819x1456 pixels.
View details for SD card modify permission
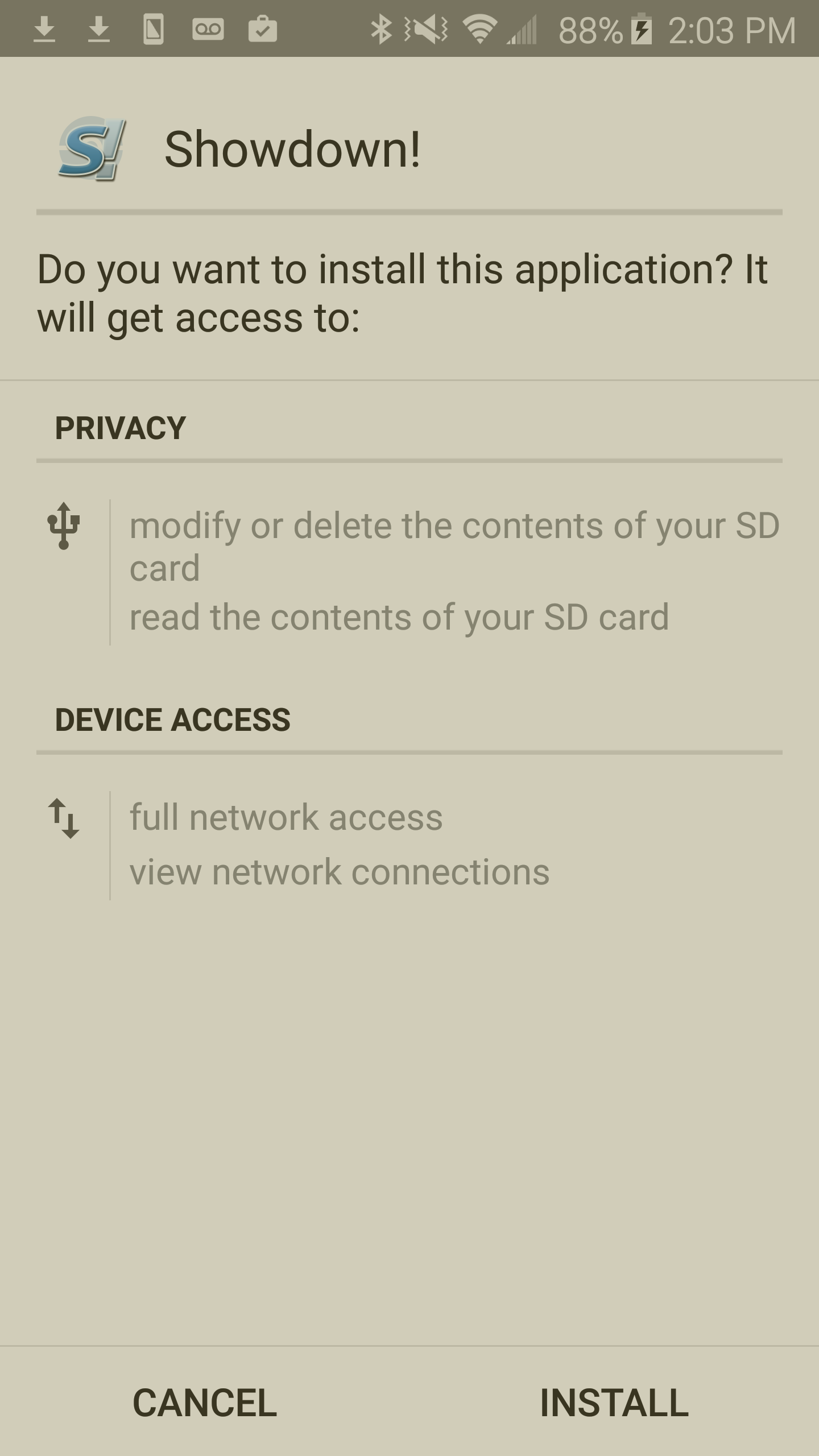[x=454, y=546]
